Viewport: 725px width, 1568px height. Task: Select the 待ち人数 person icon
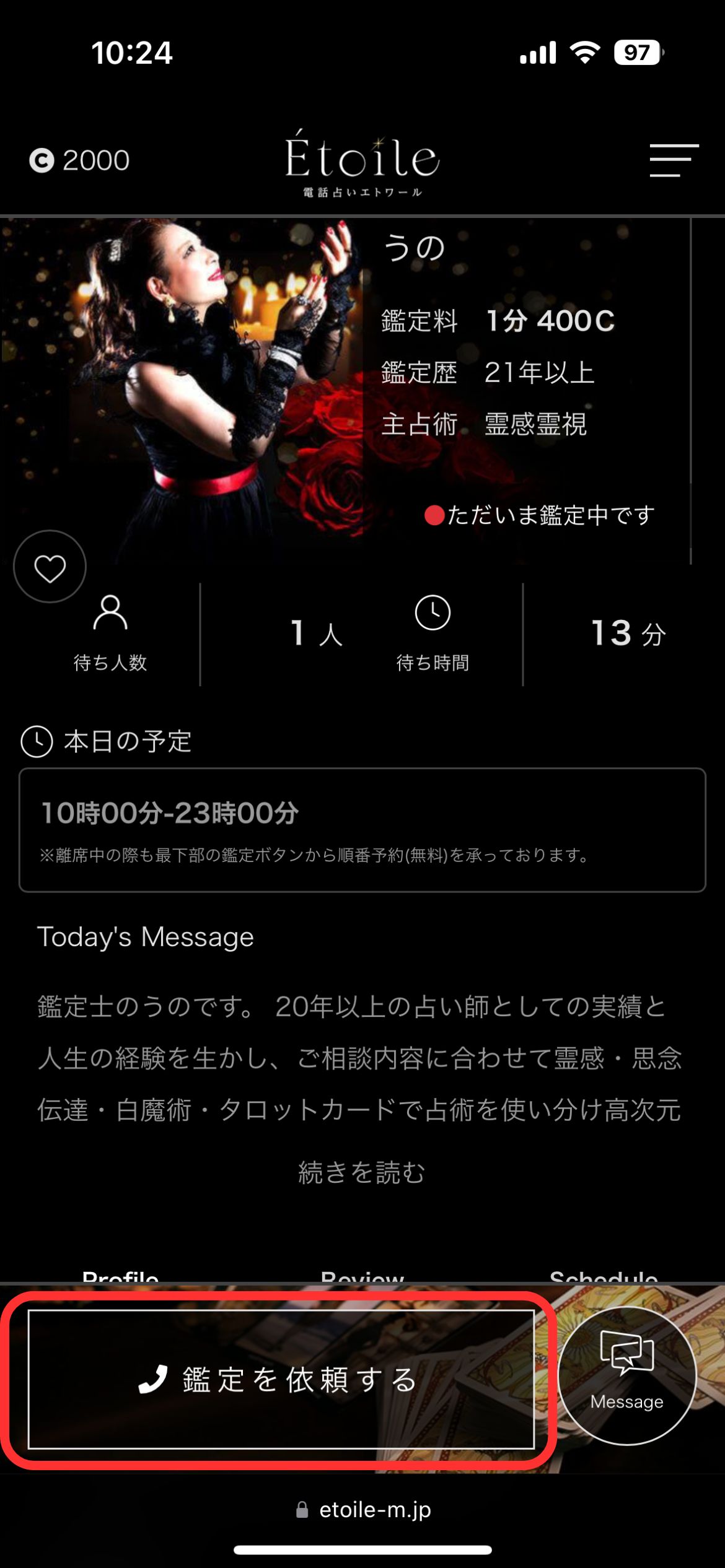[x=110, y=613]
